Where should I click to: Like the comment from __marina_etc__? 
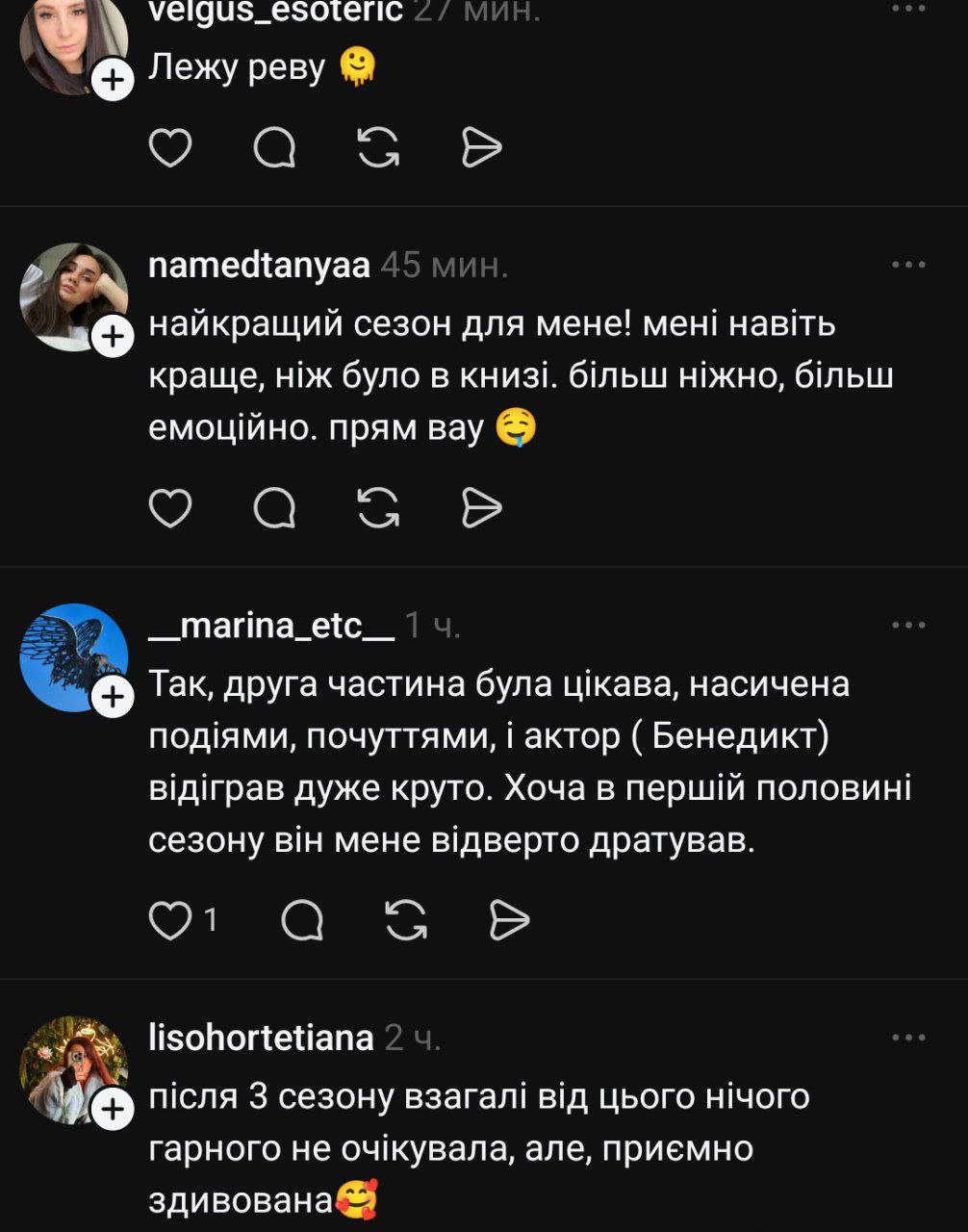click(170, 920)
